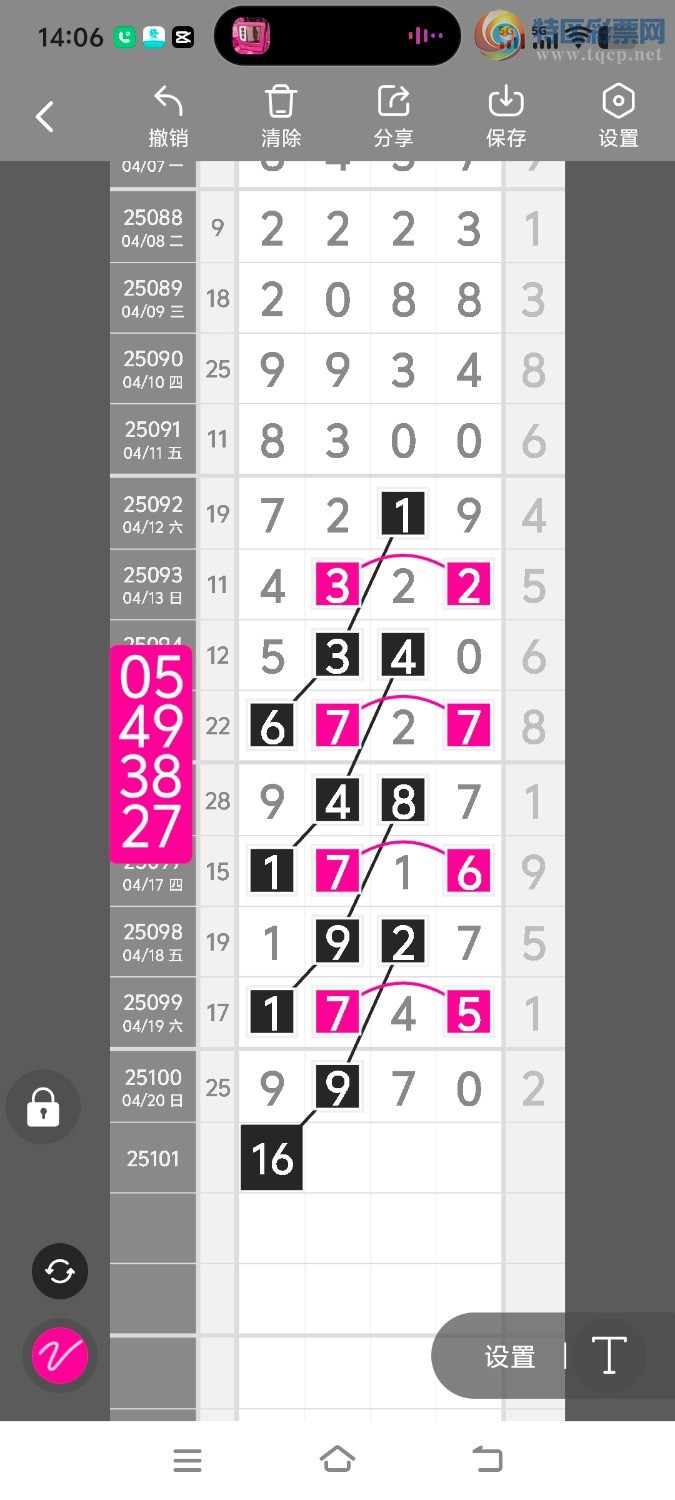Open the floating 设置 pill button
675x1500 pixels.
click(x=509, y=1357)
